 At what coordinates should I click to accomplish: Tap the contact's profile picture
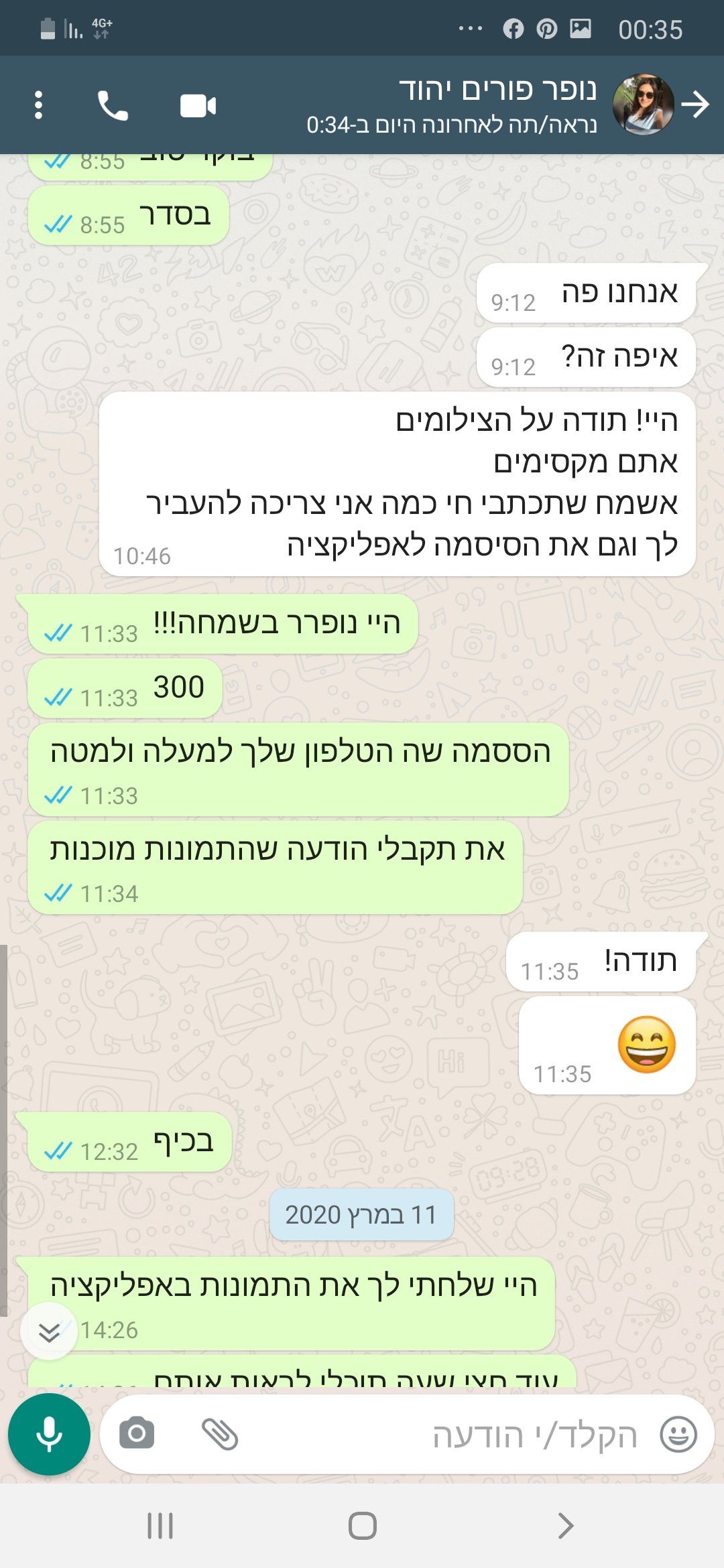click(x=644, y=105)
